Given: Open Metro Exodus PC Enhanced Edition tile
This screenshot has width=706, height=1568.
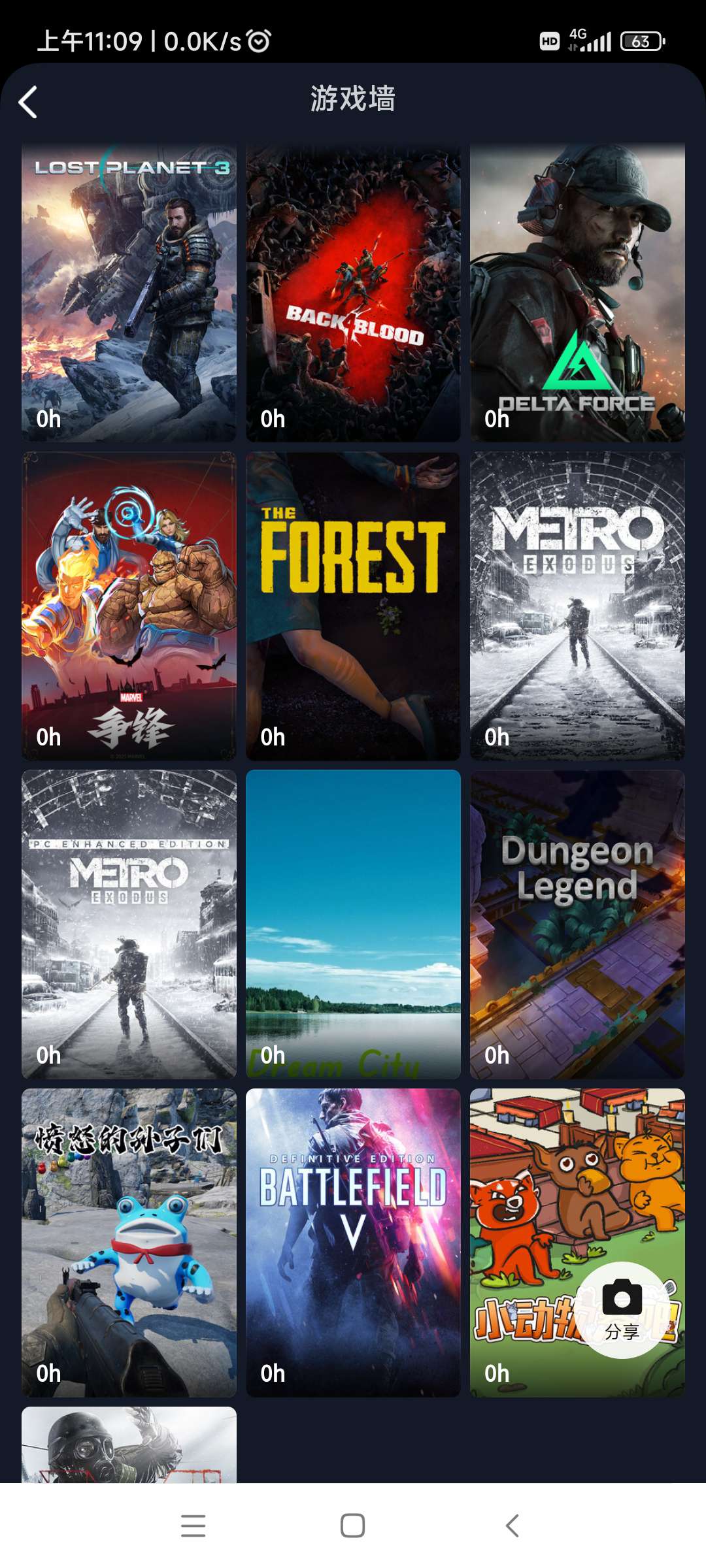Looking at the screenshot, I should click(129, 924).
